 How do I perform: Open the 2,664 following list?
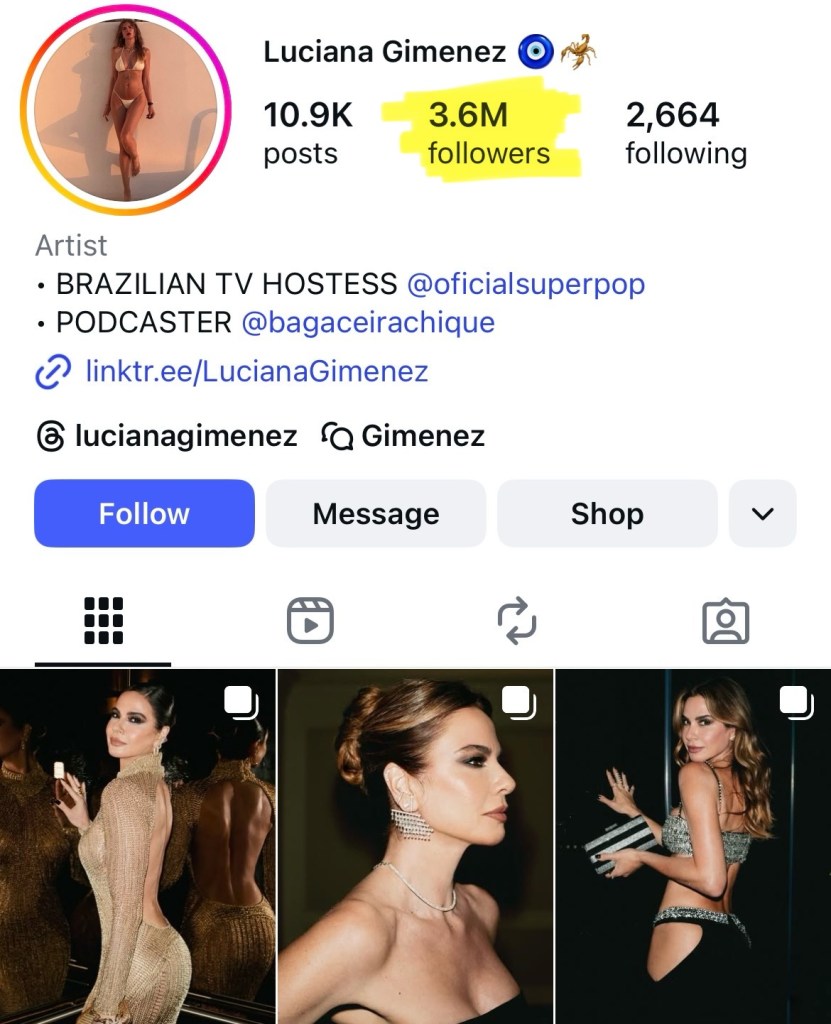(x=685, y=133)
